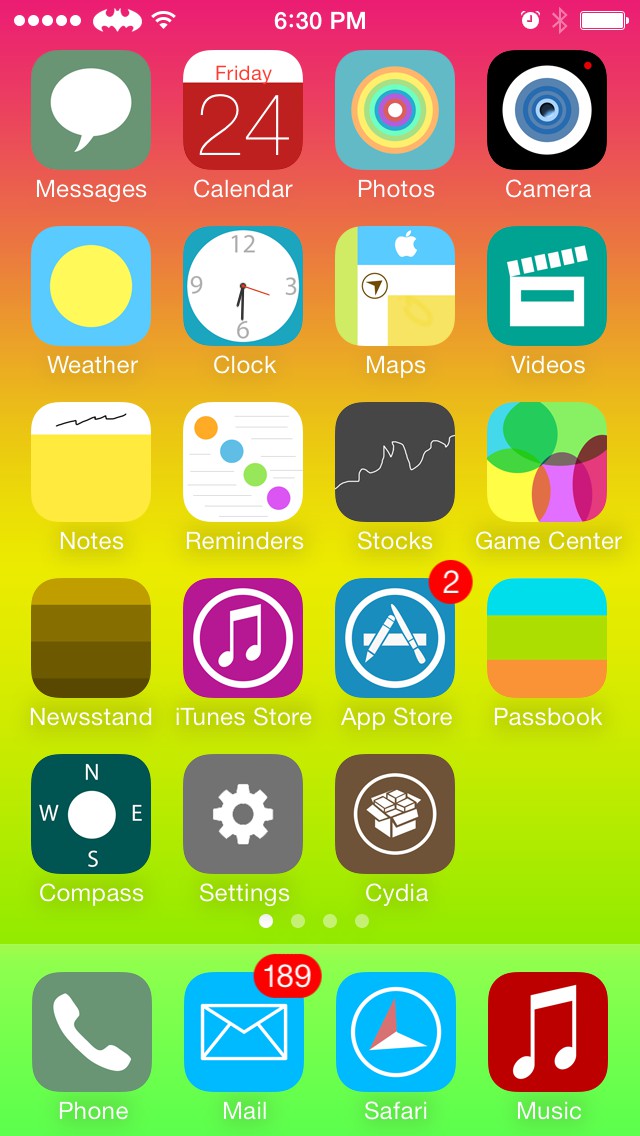Viewport: 640px width, 1136px height.
Task: Open Cydia
Action: coord(395,814)
